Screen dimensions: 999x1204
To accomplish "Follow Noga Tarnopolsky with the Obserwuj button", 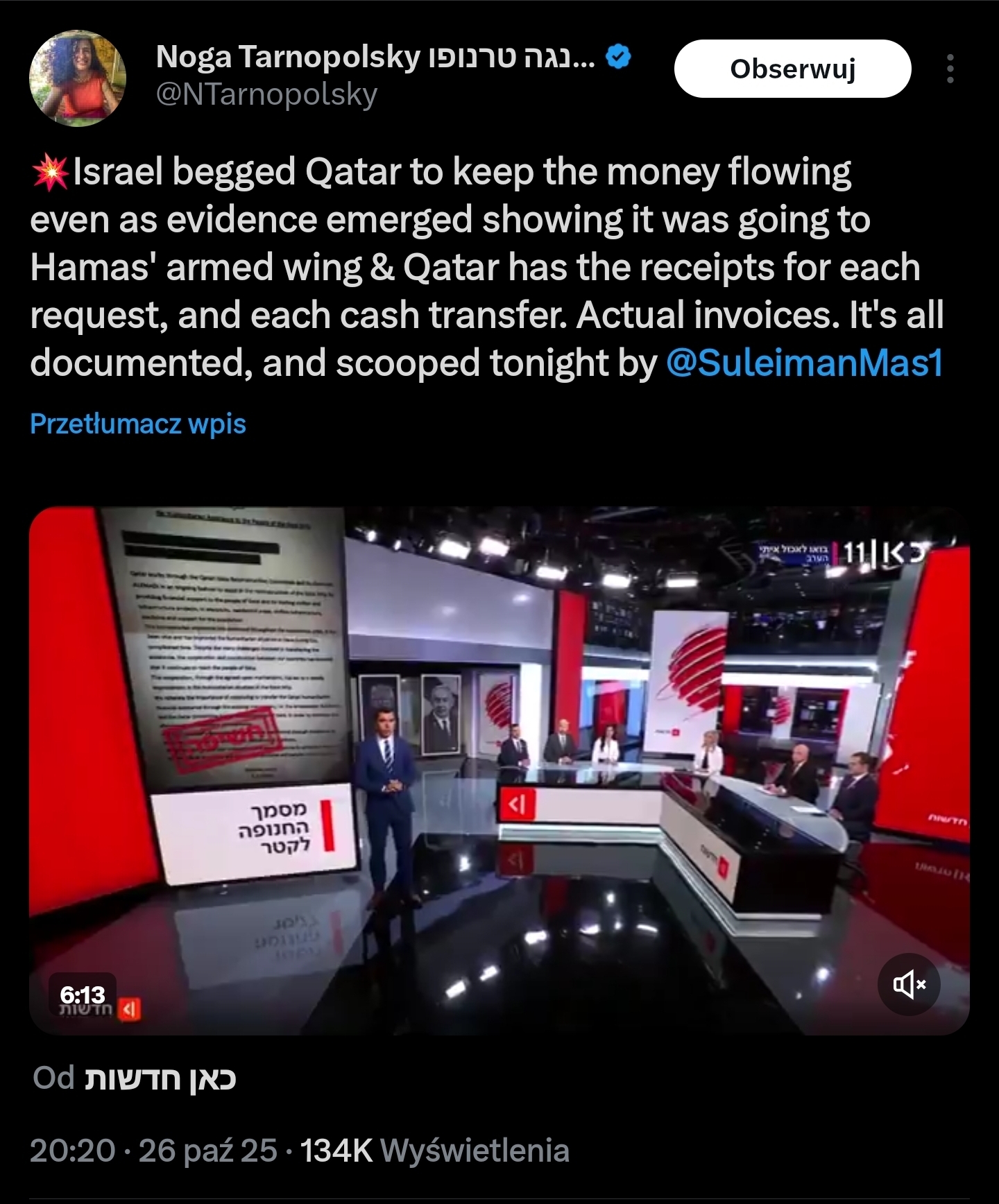I will (x=792, y=69).
